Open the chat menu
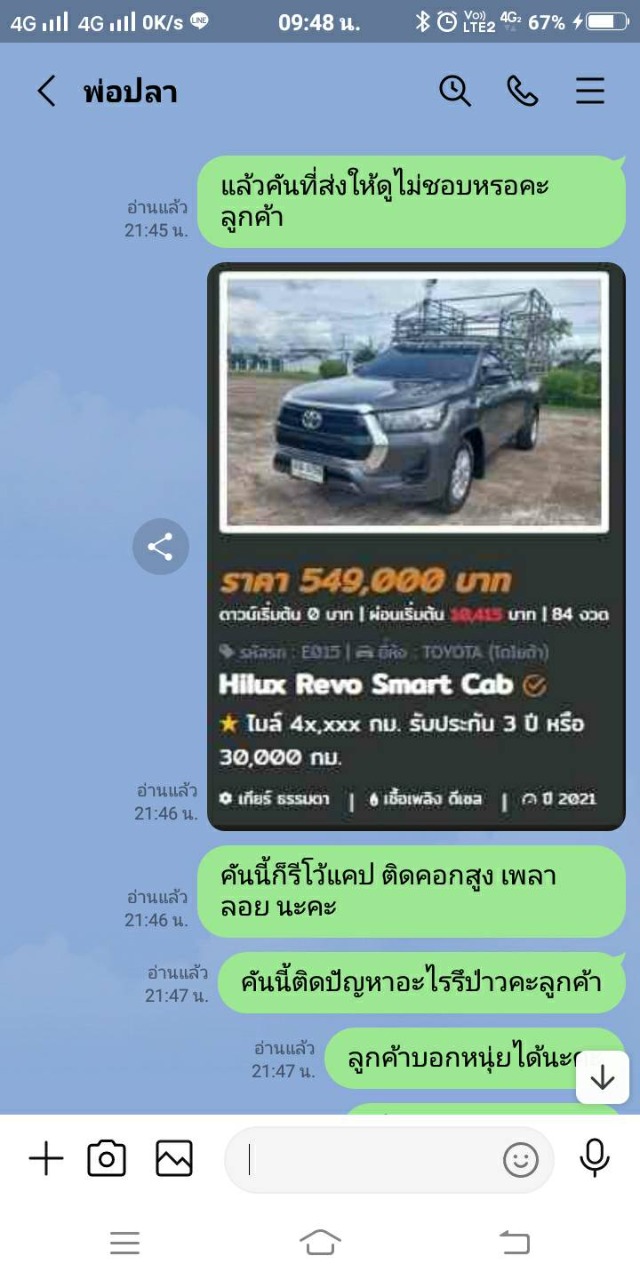The height and width of the screenshot is (1280, 640). coord(590,91)
